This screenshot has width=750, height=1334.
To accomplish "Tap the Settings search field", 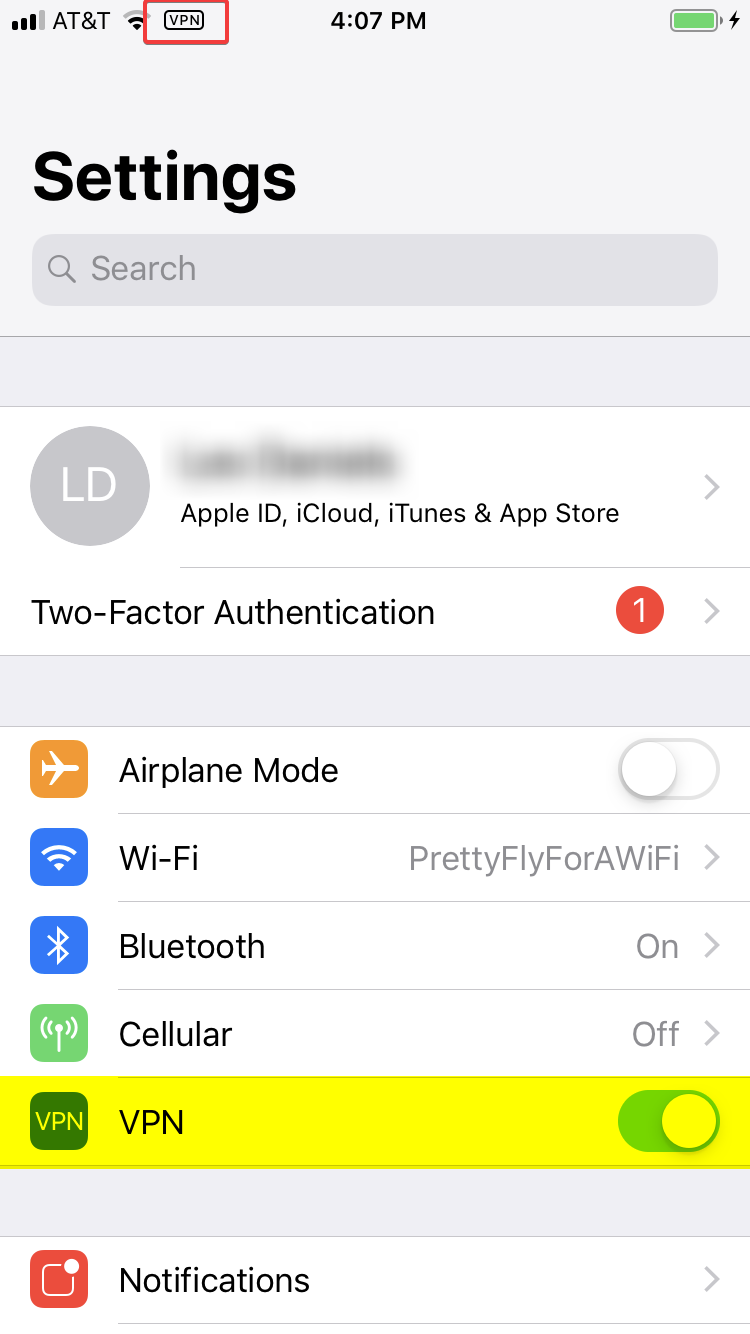I will (375, 269).
